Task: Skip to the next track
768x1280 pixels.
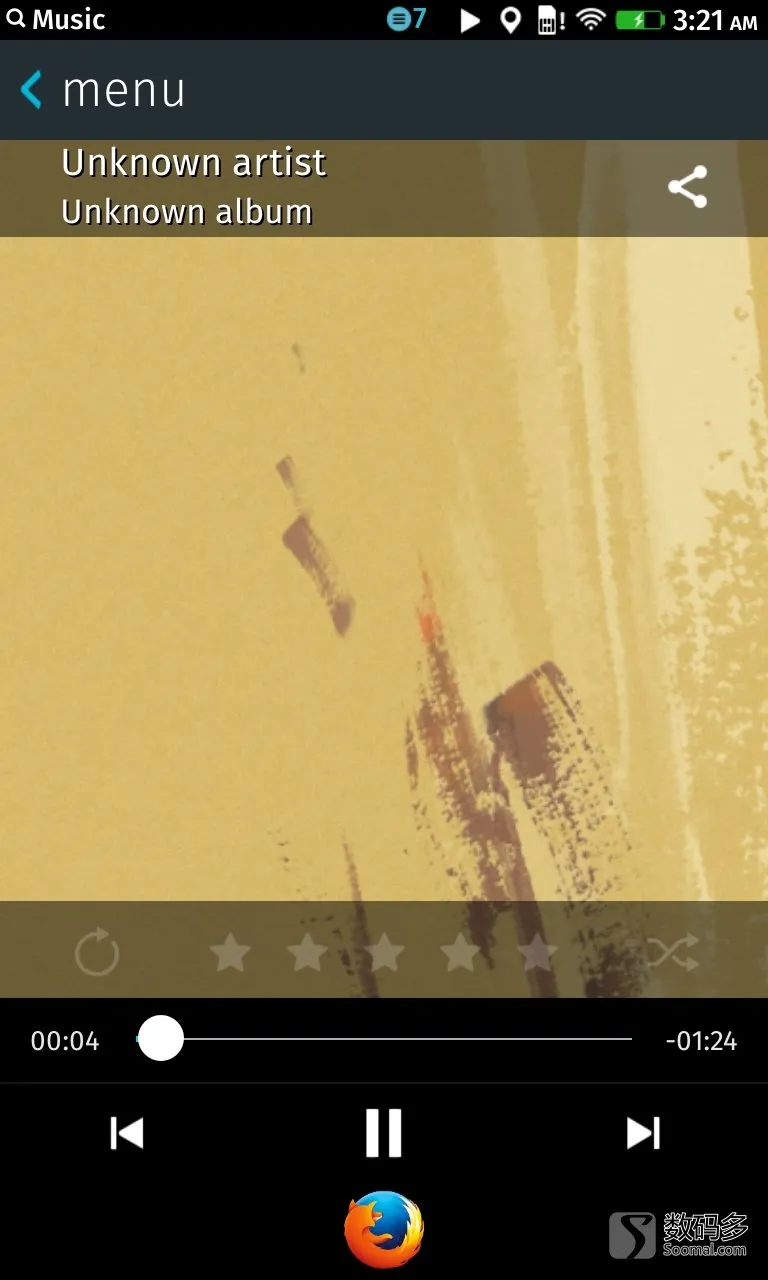Action: (x=643, y=1133)
